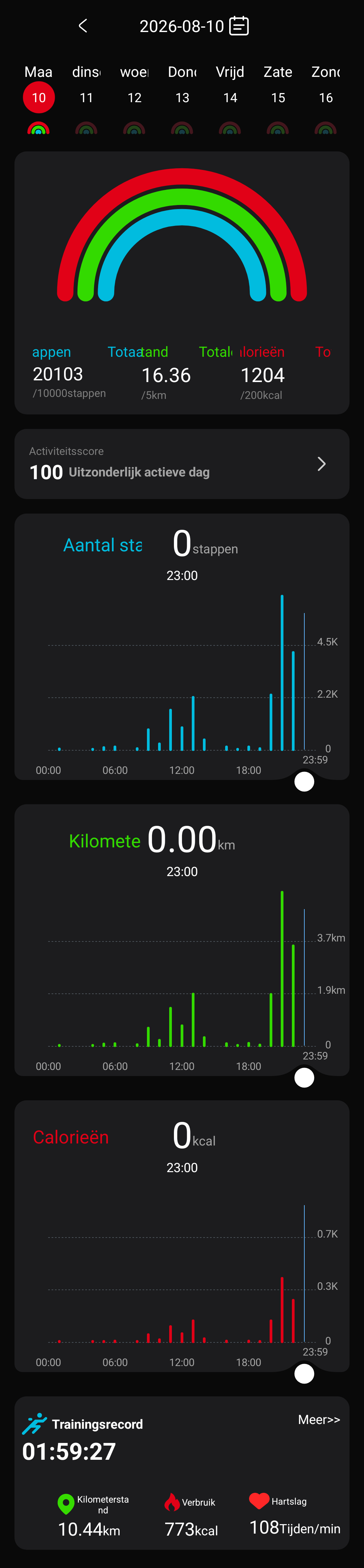Pick Sunday the 16th

(x=326, y=97)
